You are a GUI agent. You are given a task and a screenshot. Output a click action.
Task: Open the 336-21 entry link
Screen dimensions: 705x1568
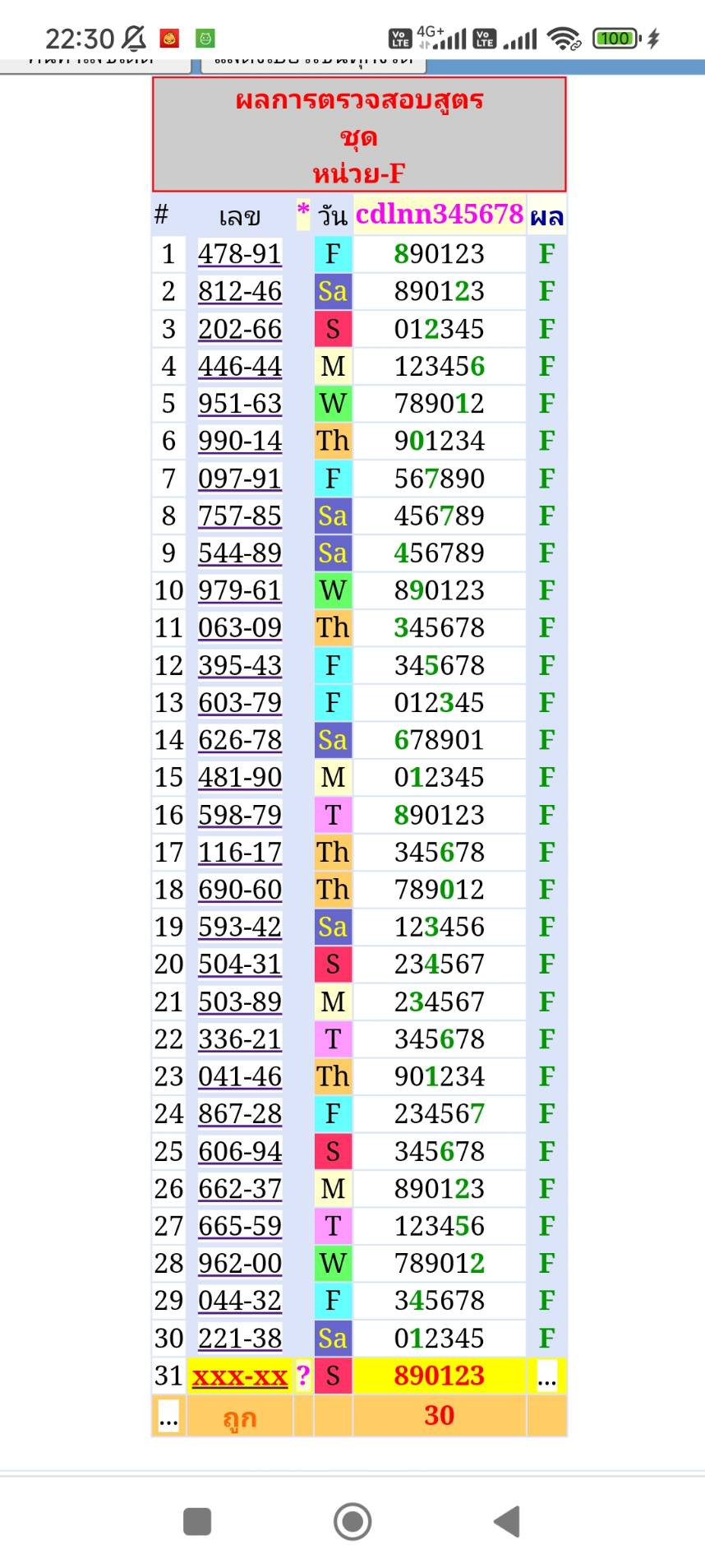coord(240,1039)
